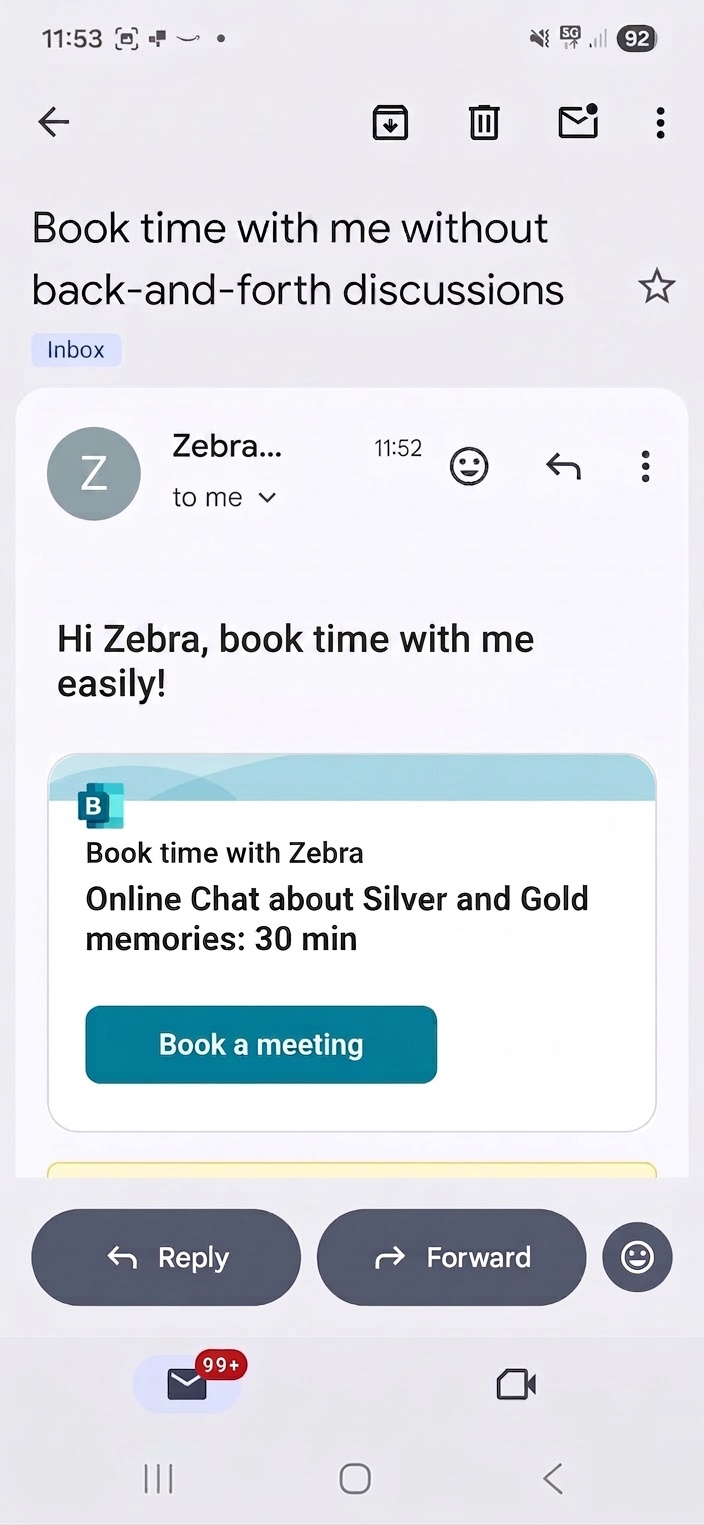Reply using arrow in message header
The width and height of the screenshot is (704, 1525).
click(563, 466)
